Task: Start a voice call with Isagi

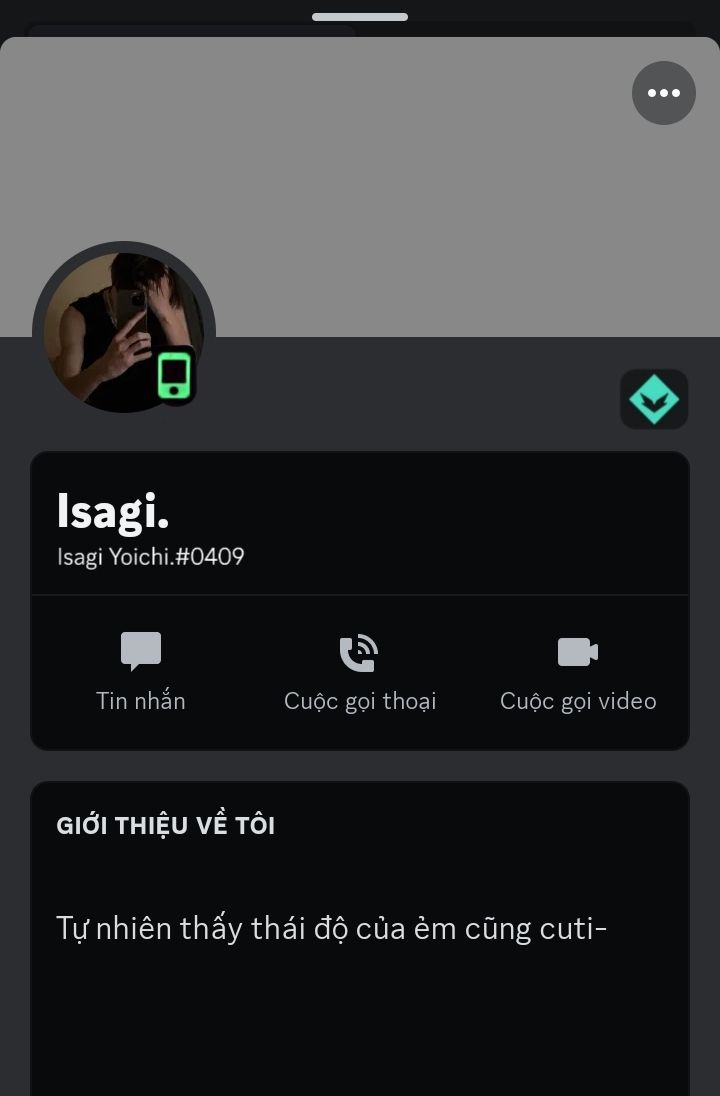Action: [360, 671]
